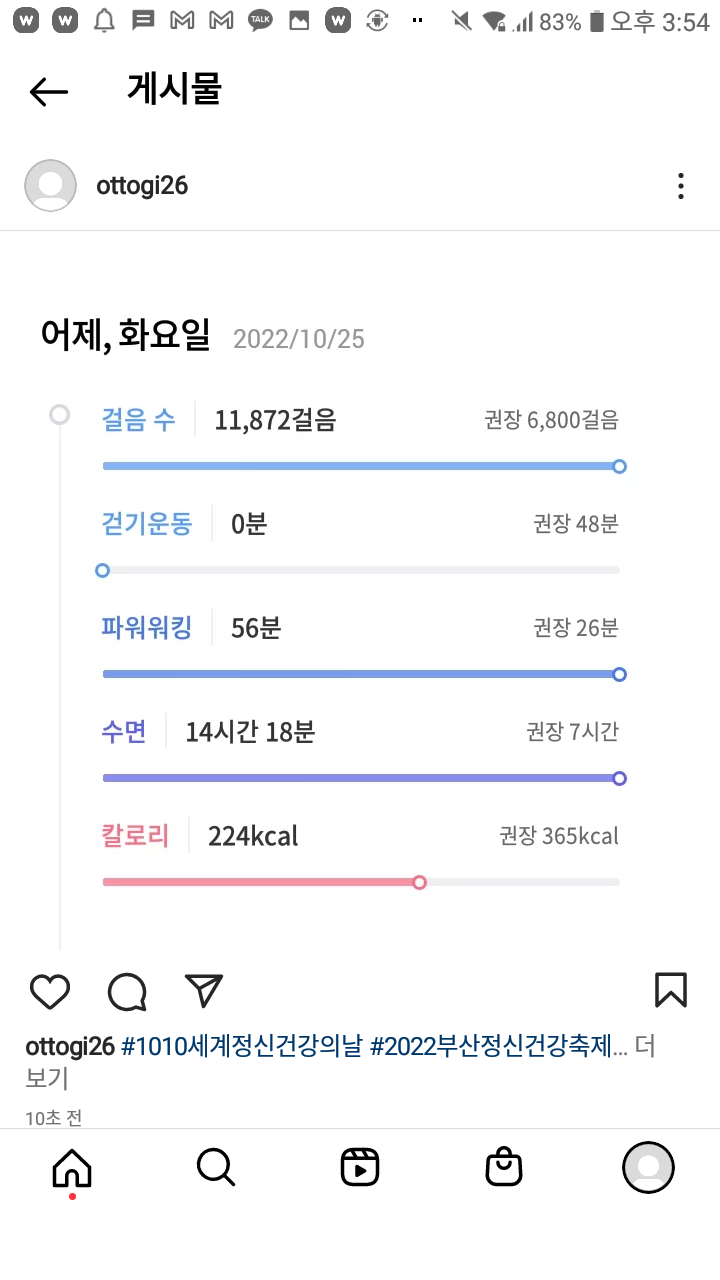This screenshot has width=720, height=1280.
Task: Open hashtag #1010세계정신건강의날
Action: (241, 1047)
